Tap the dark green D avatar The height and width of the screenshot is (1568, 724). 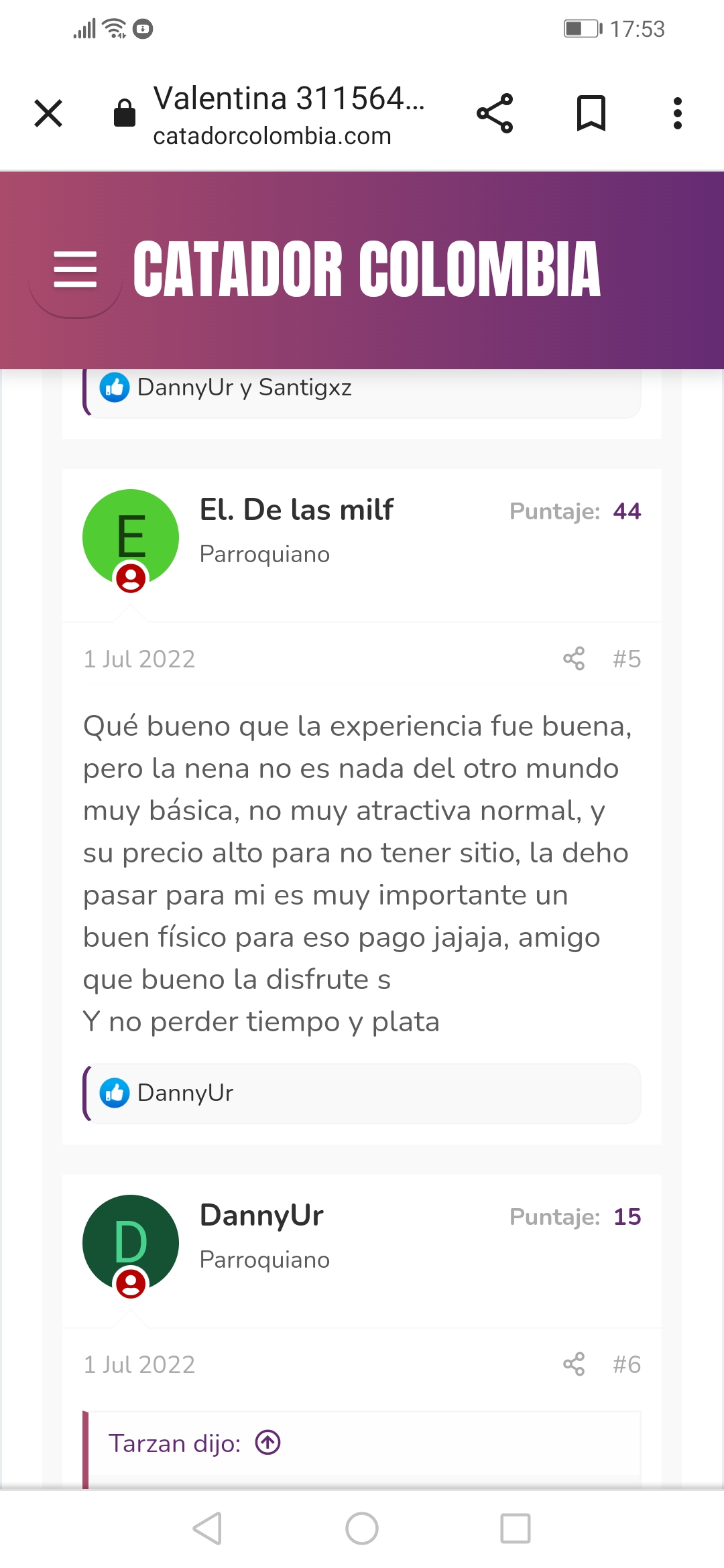(x=131, y=1243)
